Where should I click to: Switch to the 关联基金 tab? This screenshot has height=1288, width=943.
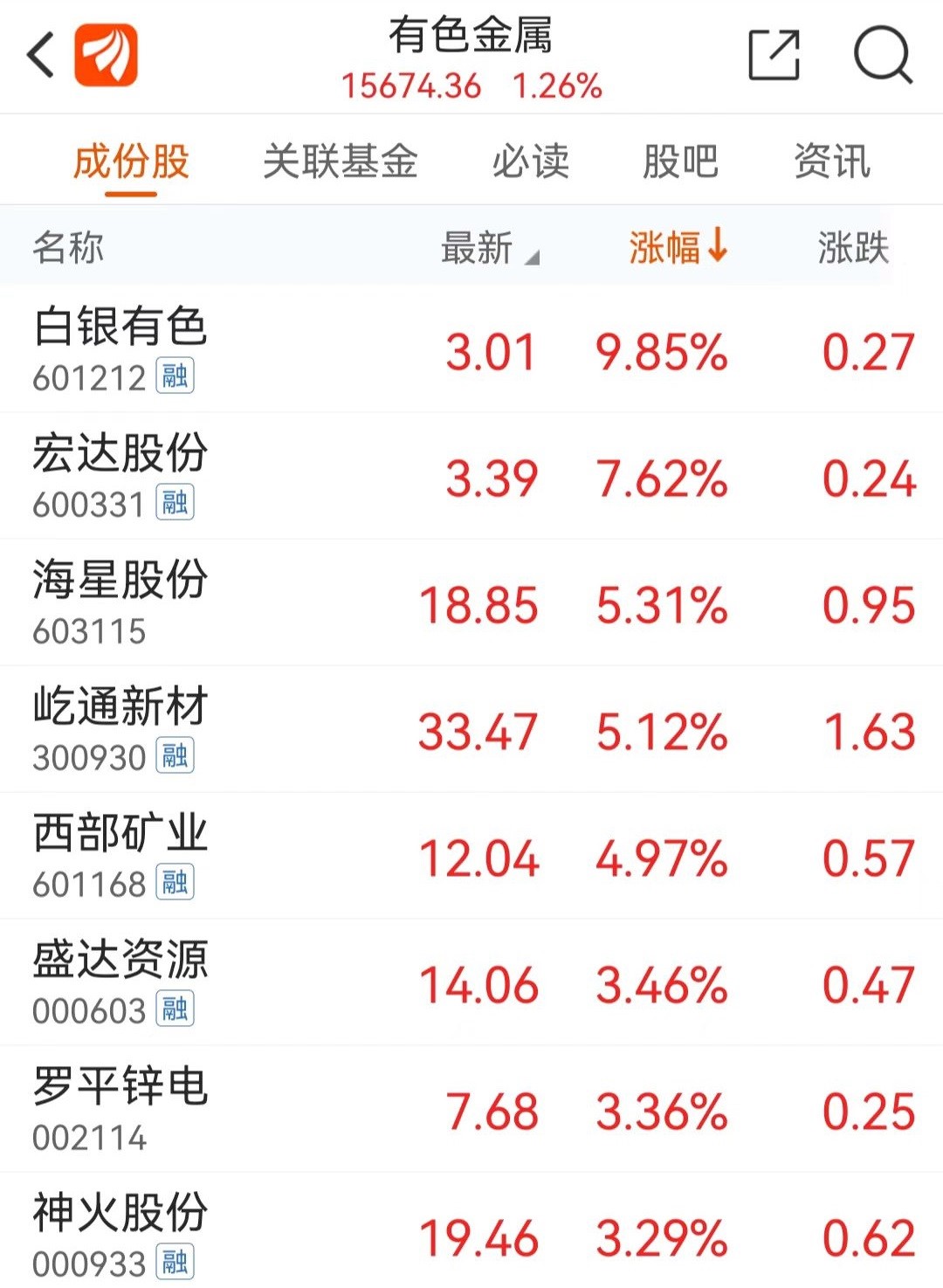coord(341,162)
